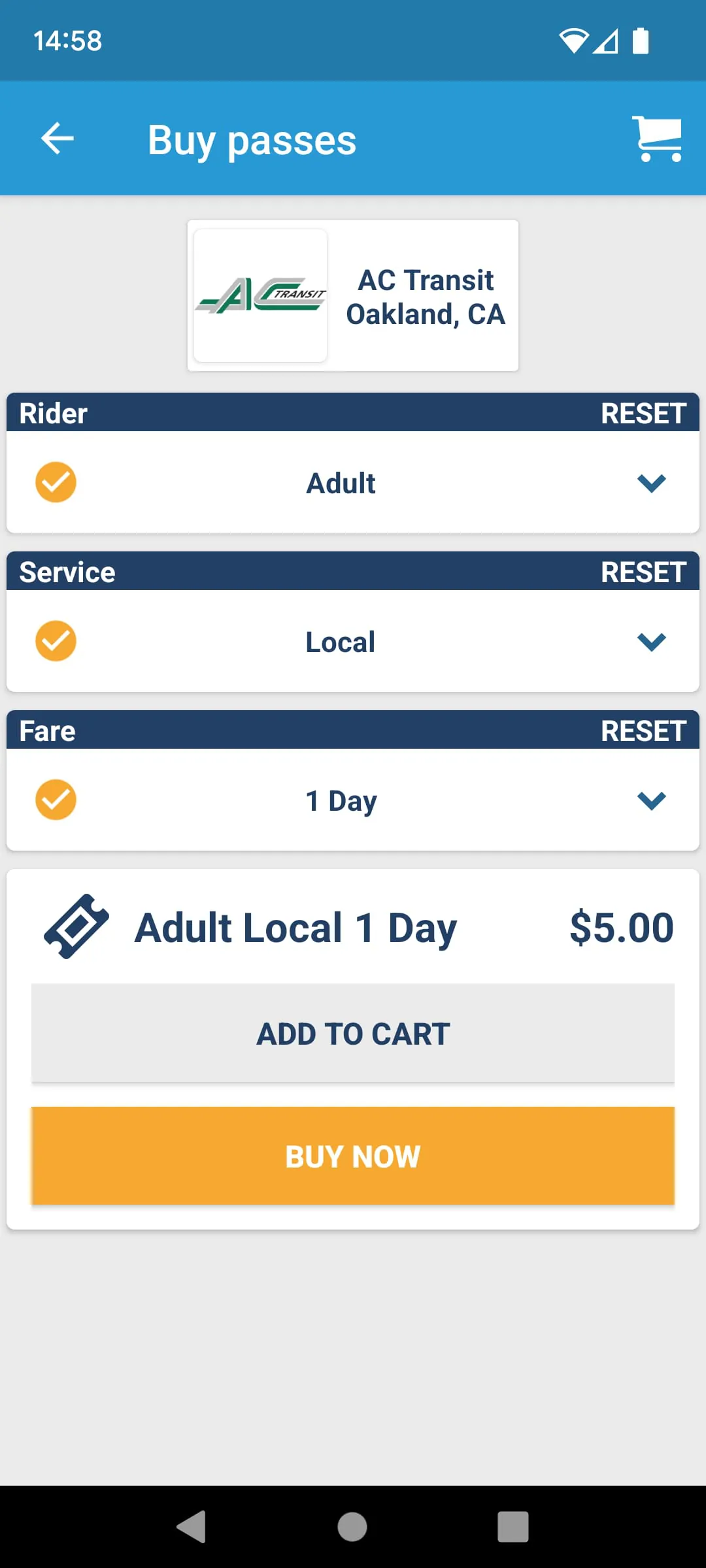Tap the orange checkmark beside Local
Screen dimensions: 706x1568
[56, 641]
